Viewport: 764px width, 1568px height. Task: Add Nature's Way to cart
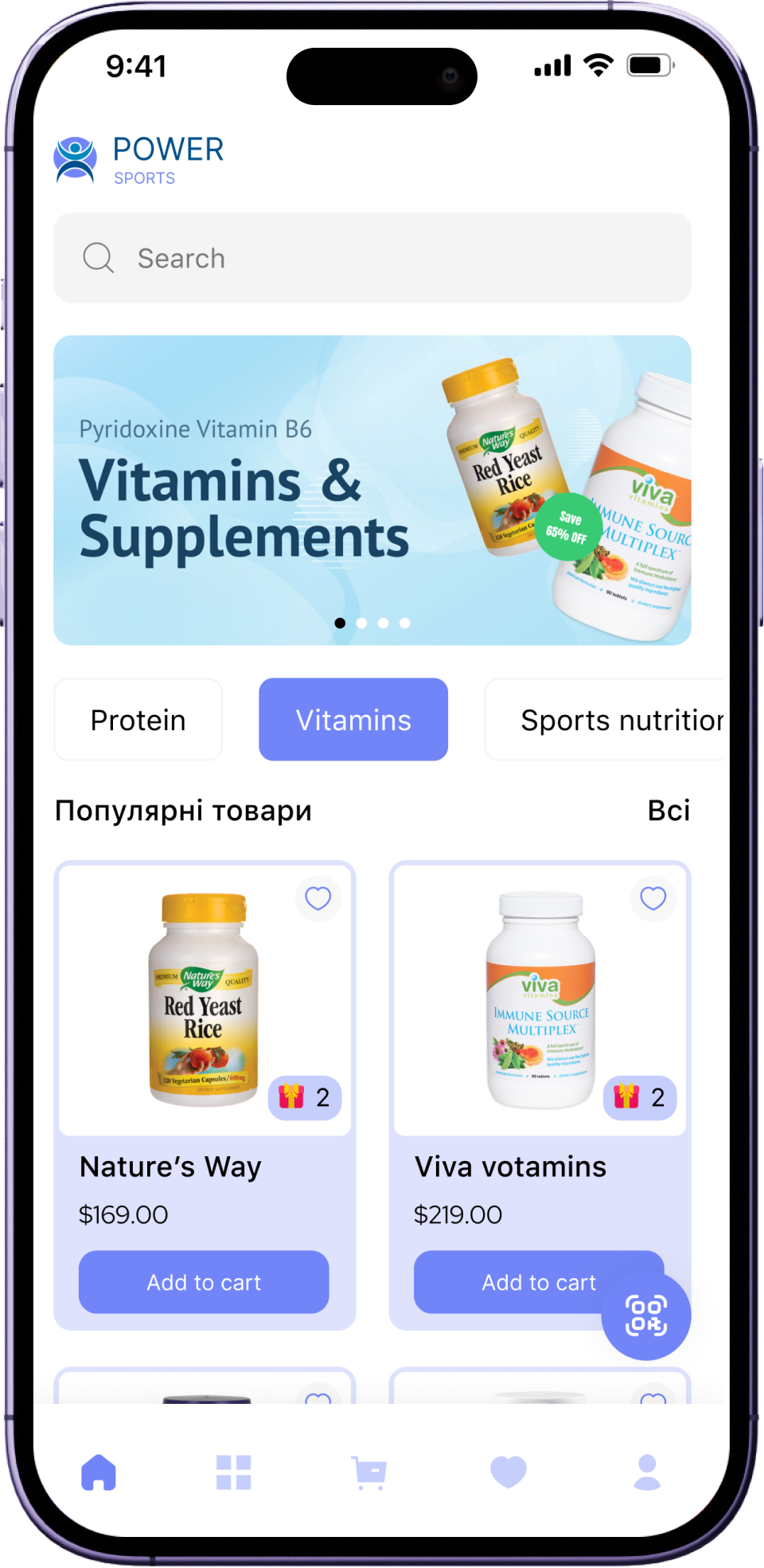(x=204, y=1282)
